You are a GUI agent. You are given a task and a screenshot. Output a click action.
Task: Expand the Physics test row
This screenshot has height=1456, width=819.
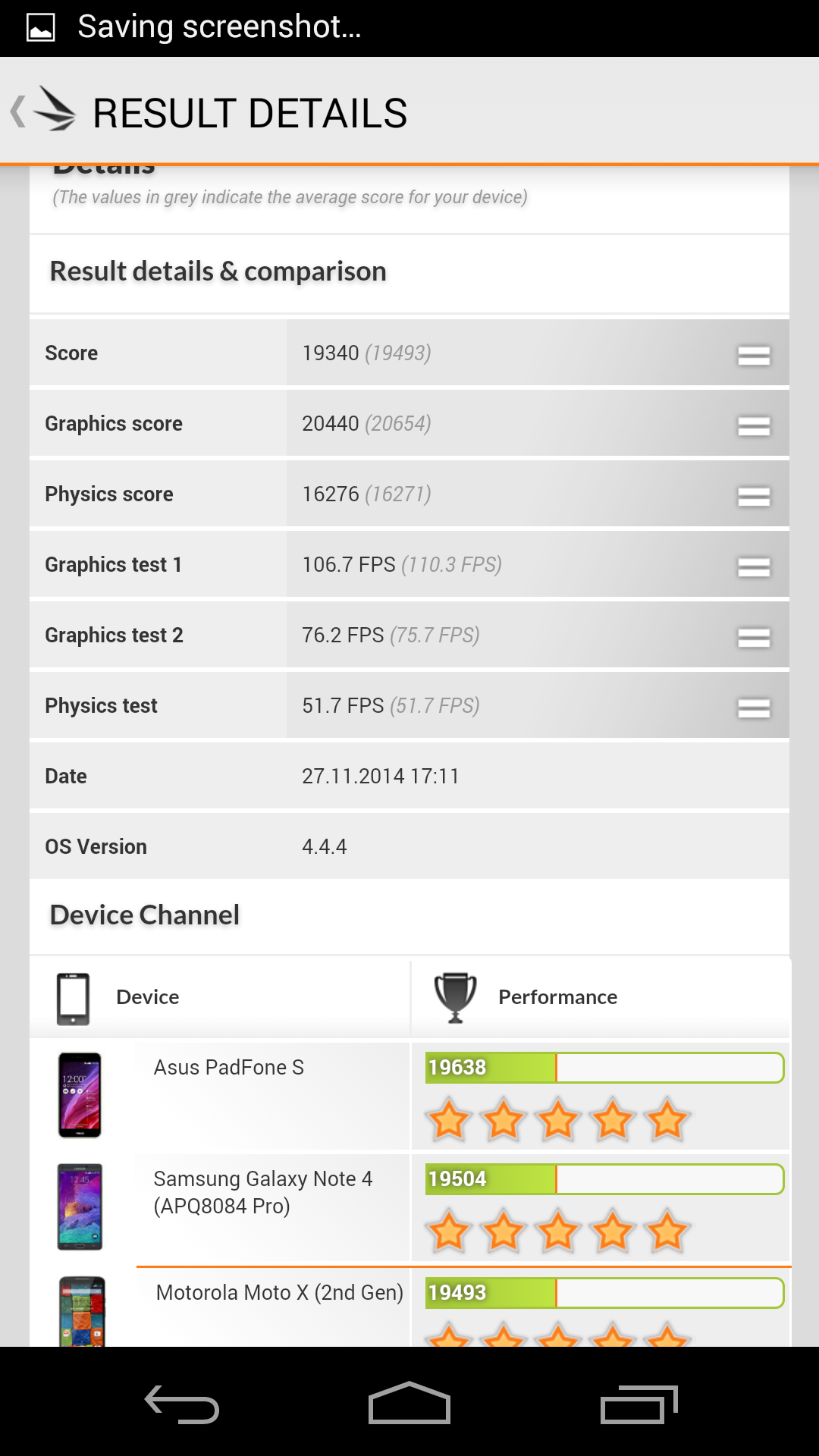click(x=753, y=708)
